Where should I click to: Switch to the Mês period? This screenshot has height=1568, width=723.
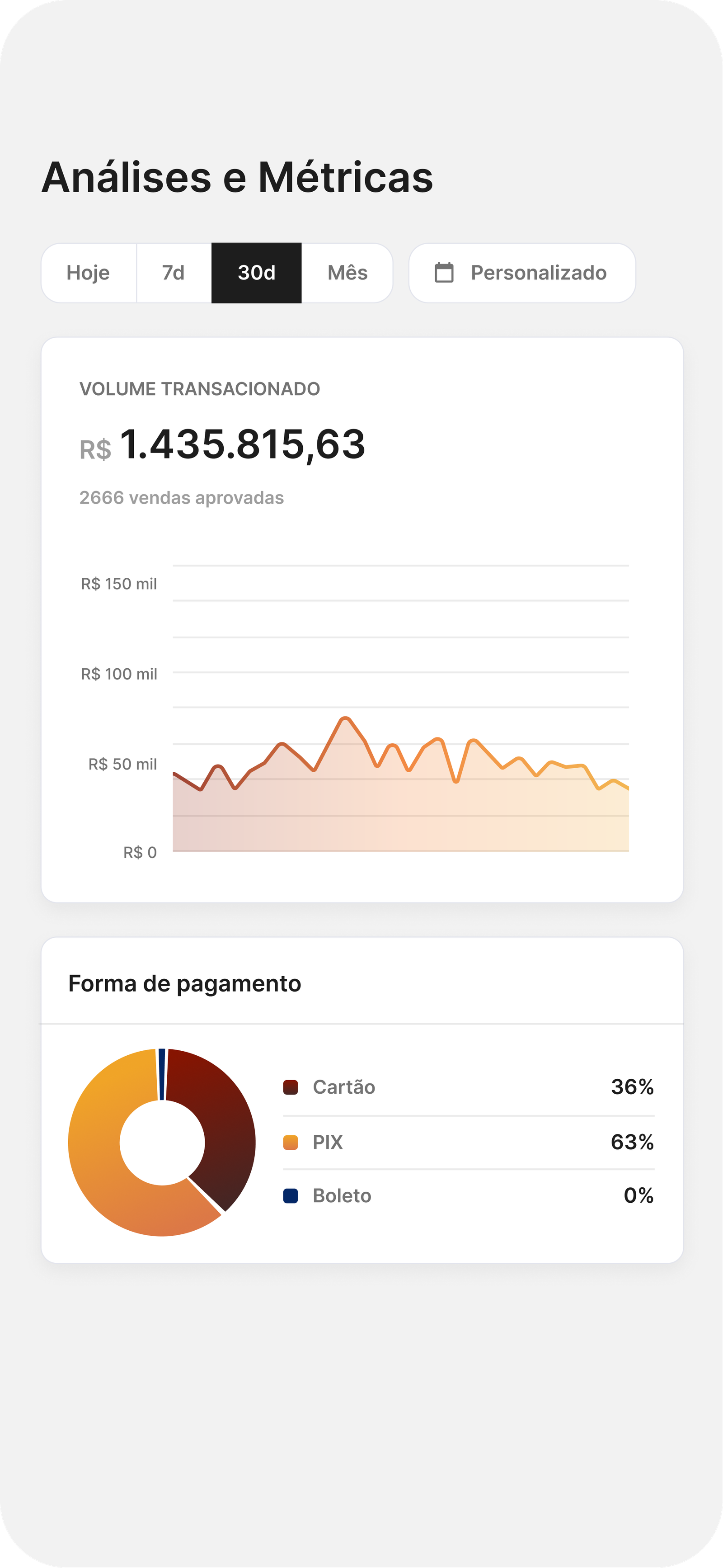[x=347, y=273]
